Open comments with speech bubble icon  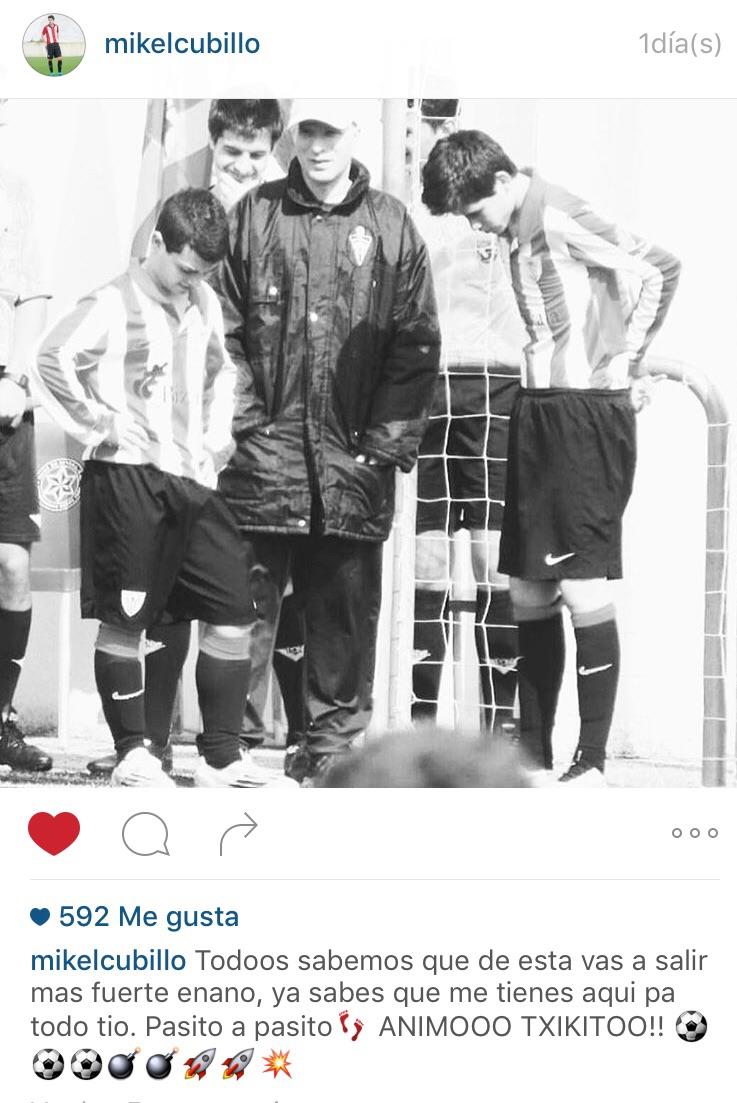point(145,834)
